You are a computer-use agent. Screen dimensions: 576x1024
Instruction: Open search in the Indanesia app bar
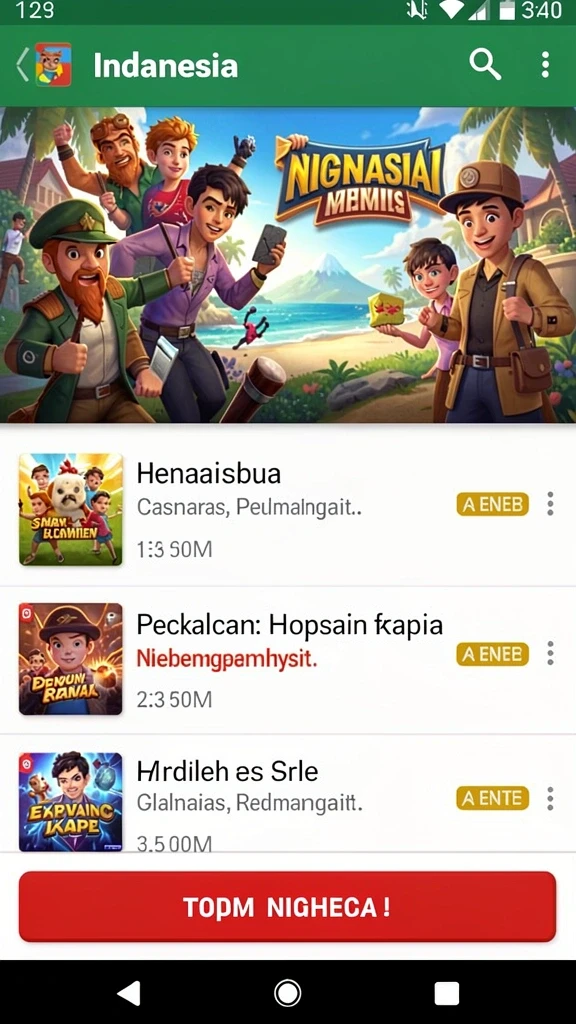tap(485, 65)
